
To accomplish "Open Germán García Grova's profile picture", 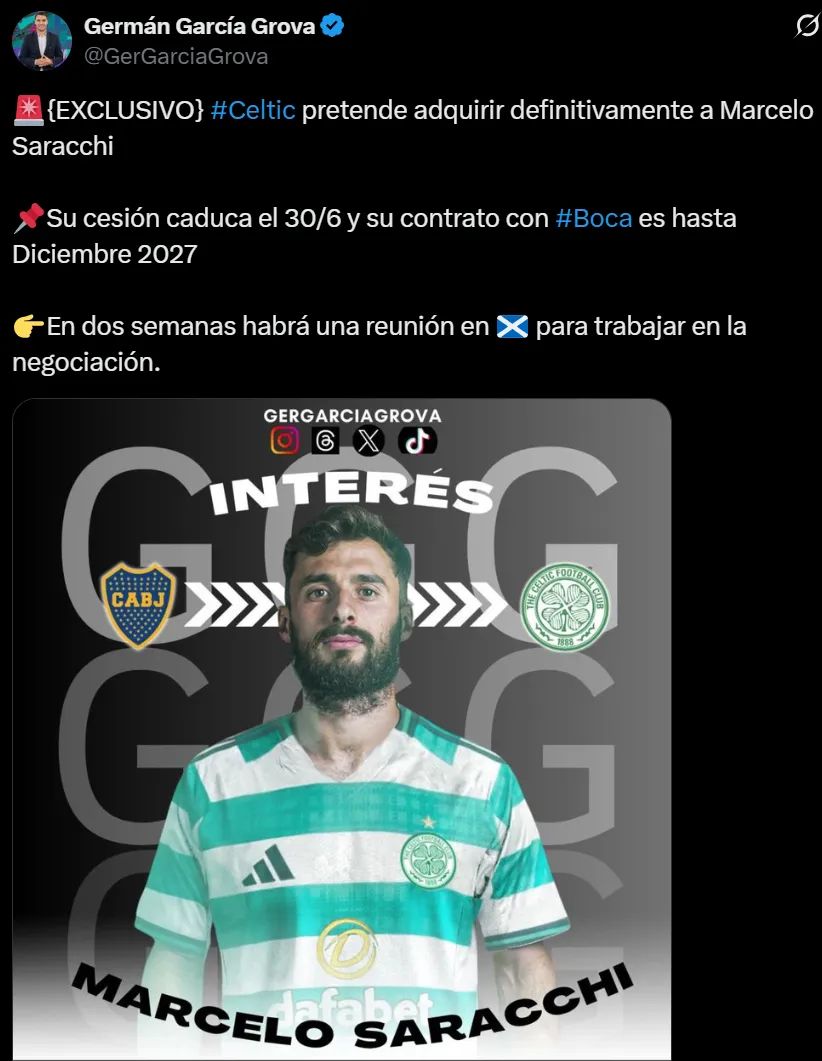I will 42,41.
